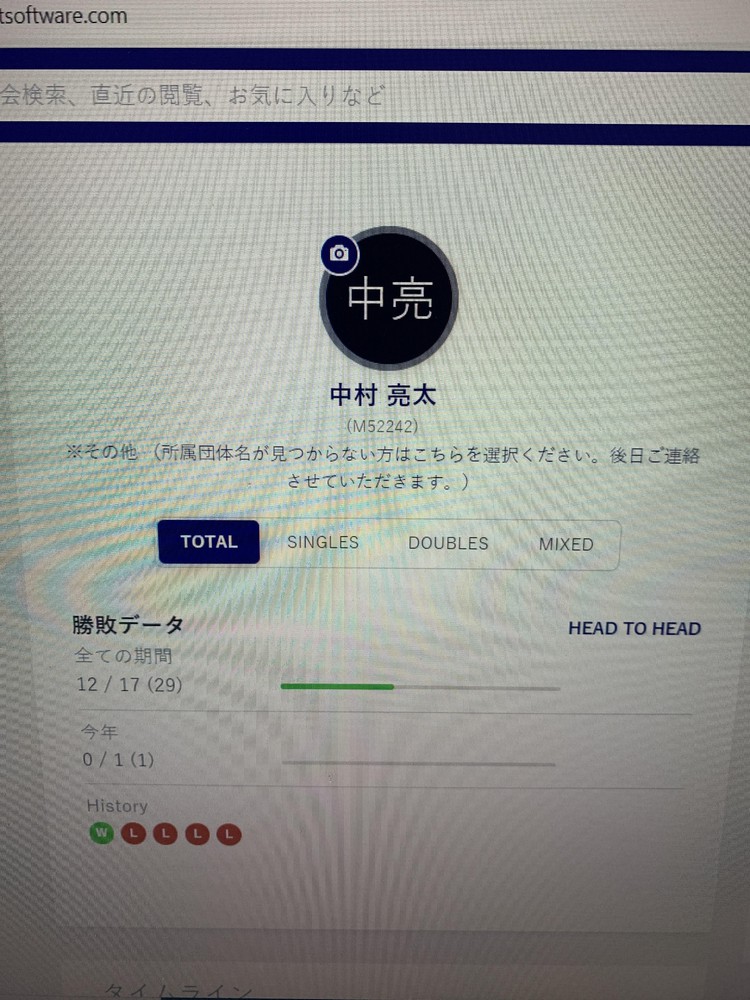Switch to the DOUBLES tab
This screenshot has width=750, height=1000.
pos(448,543)
